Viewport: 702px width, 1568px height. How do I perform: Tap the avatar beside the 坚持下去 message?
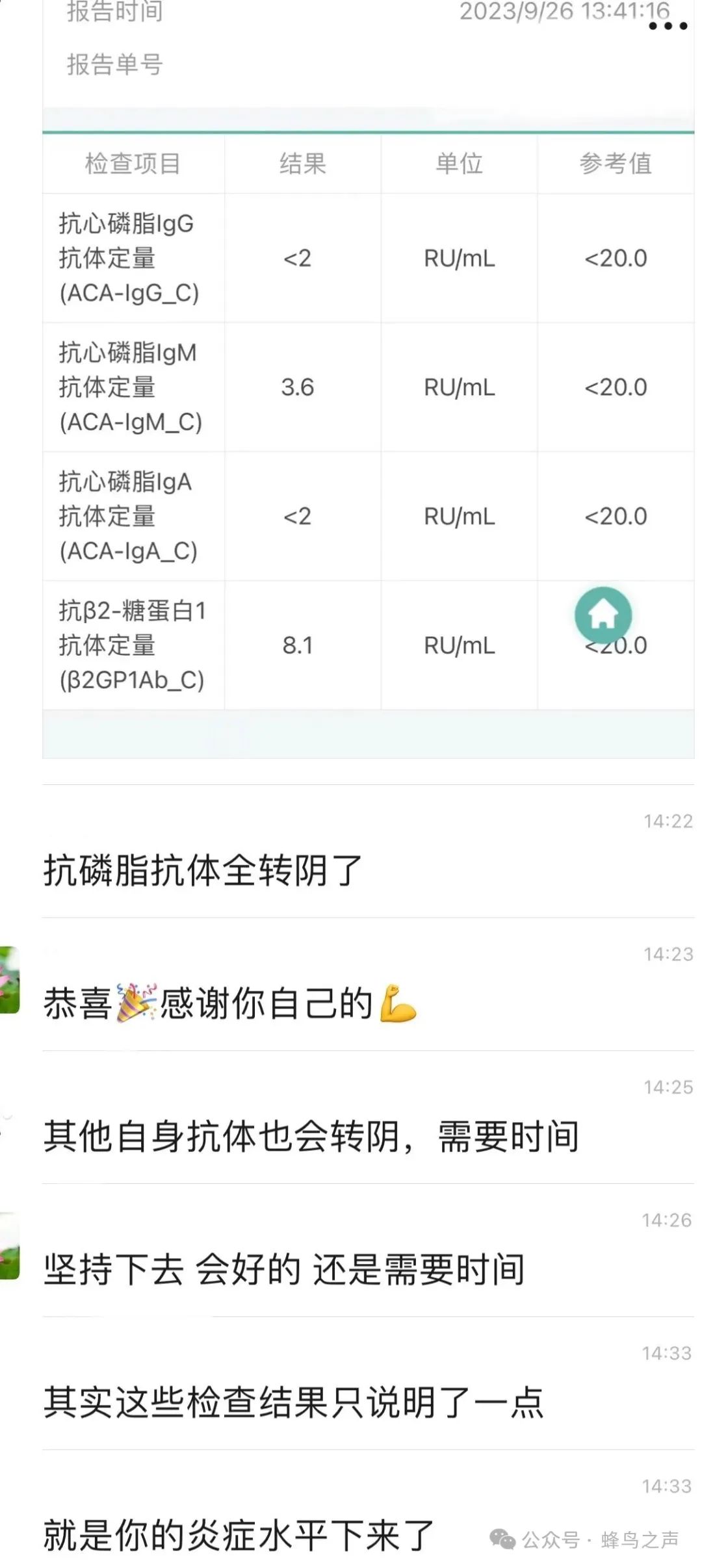point(10,1246)
